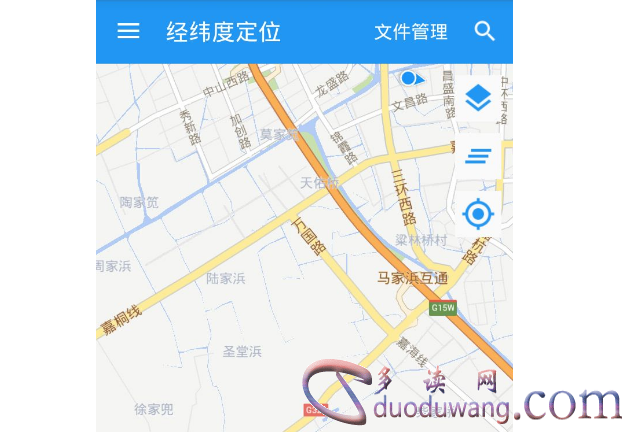Image resolution: width=627 pixels, height=432 pixels.
Task: Open the map layers selector
Action: [x=478, y=98]
